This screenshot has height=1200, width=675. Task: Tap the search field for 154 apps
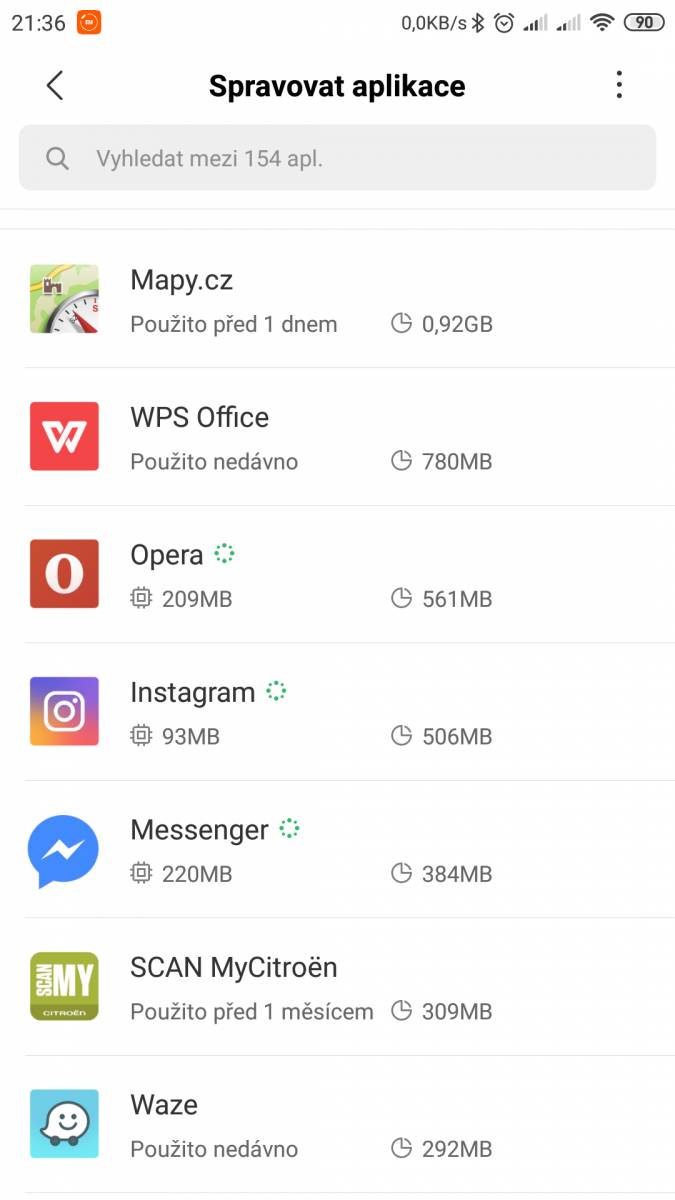tap(337, 158)
